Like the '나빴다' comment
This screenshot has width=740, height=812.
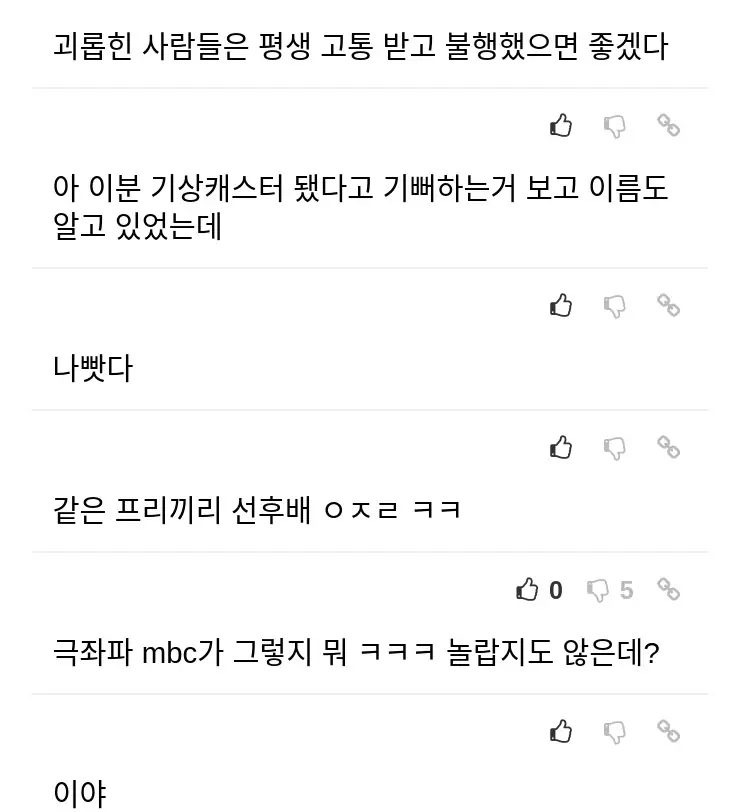(561, 305)
